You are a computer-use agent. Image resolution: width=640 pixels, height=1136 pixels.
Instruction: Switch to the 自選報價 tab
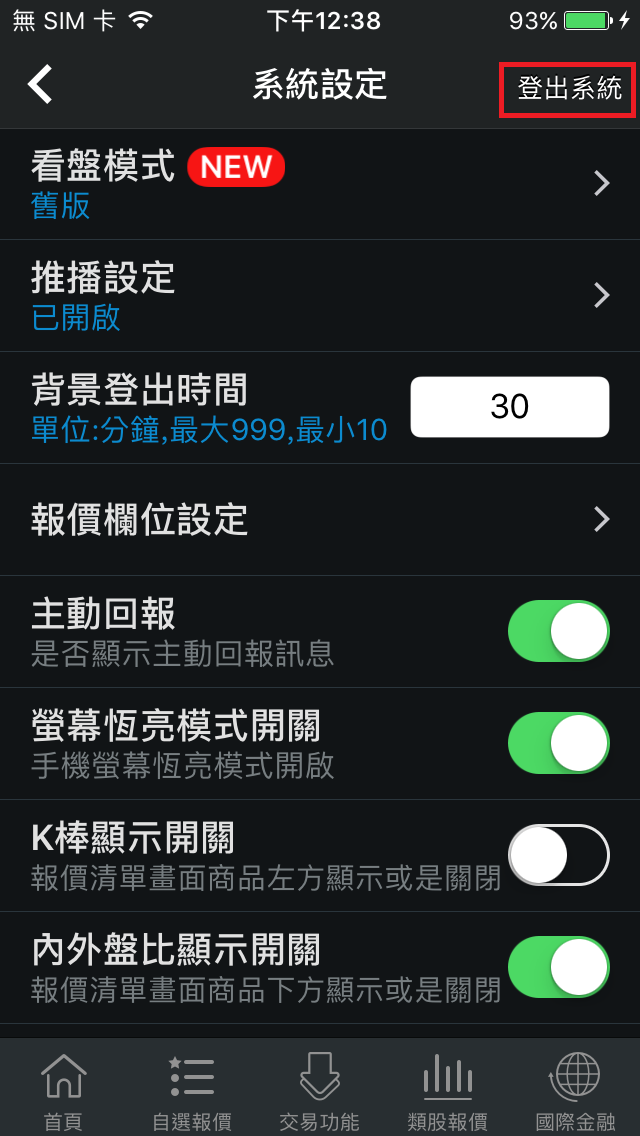[192, 1089]
